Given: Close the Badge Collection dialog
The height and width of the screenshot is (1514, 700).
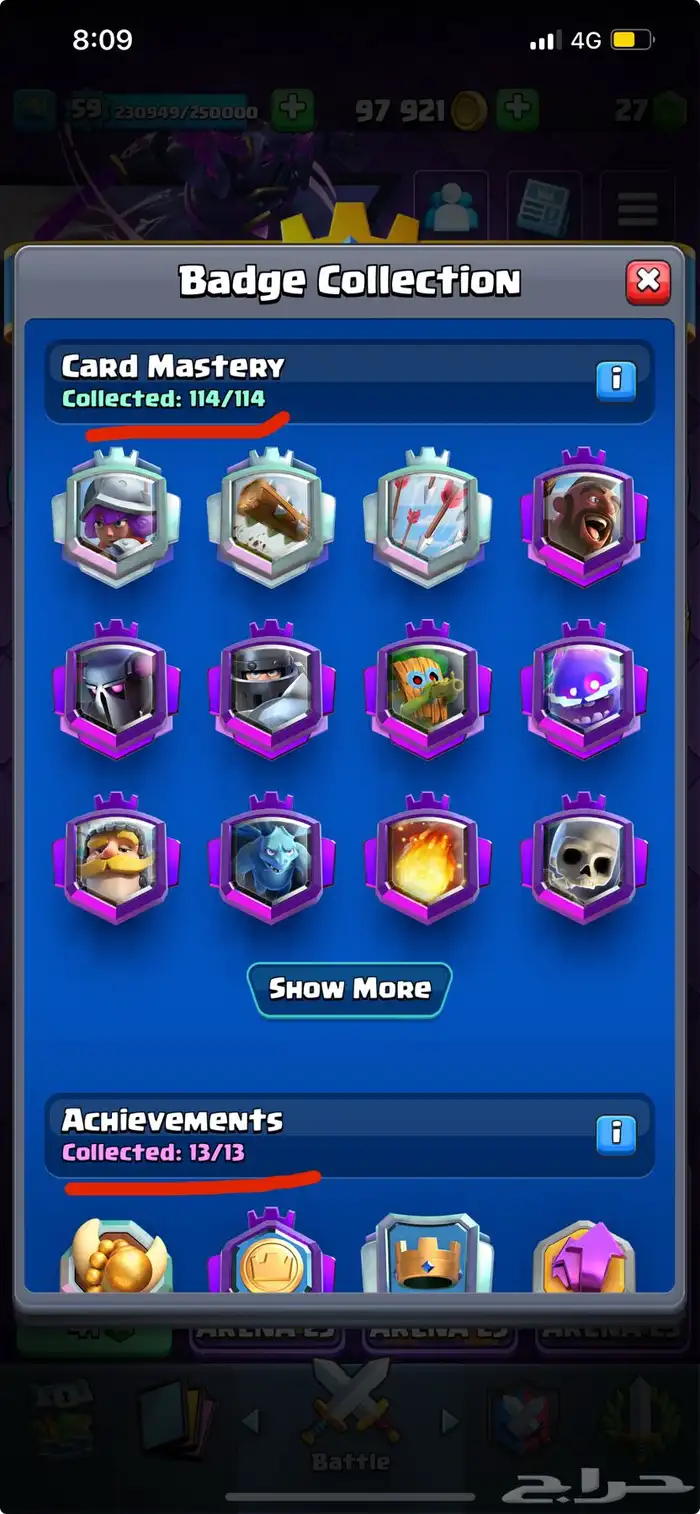Looking at the screenshot, I should [x=647, y=281].
